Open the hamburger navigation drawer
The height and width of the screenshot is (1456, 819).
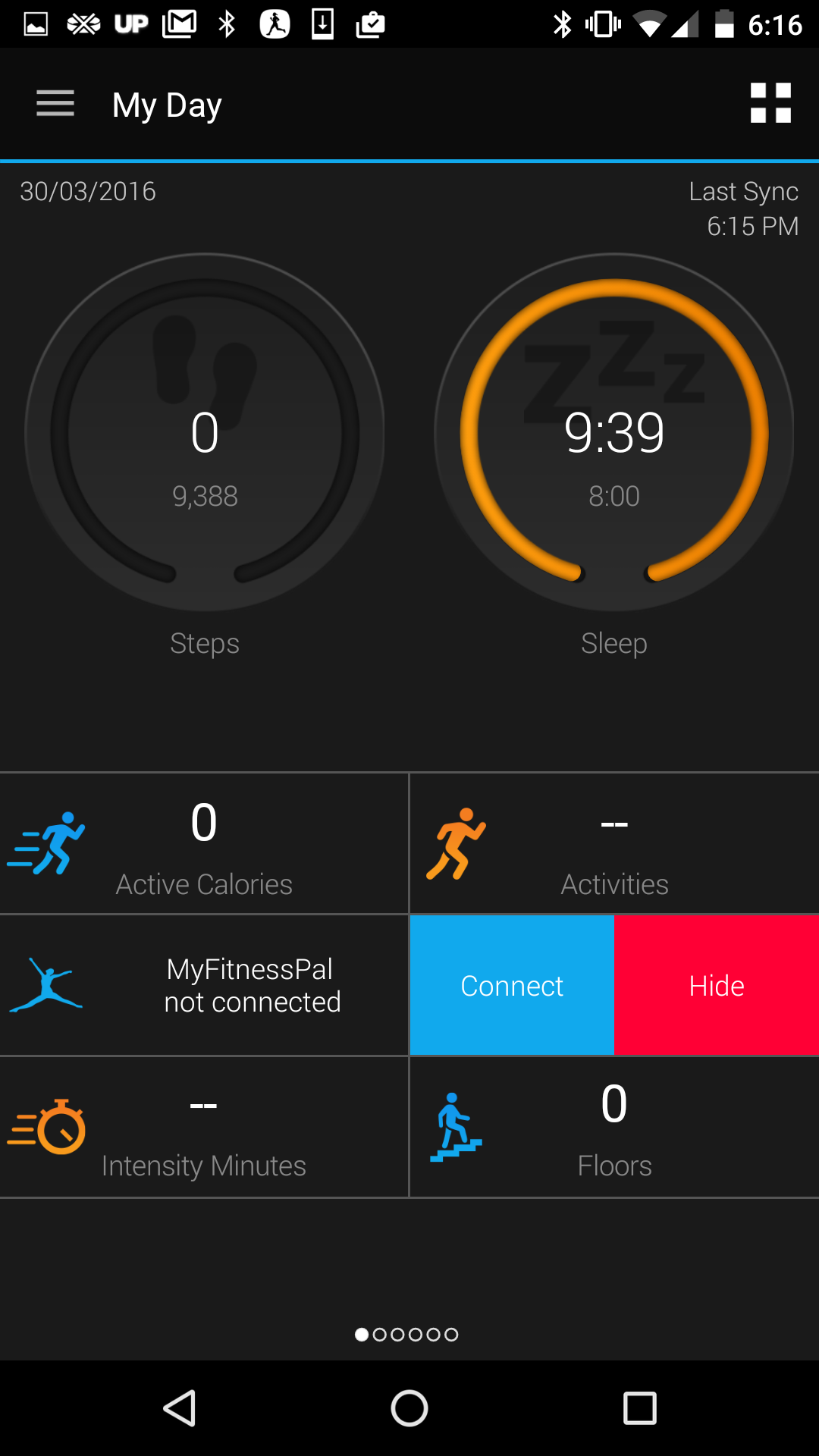pyautogui.click(x=55, y=104)
